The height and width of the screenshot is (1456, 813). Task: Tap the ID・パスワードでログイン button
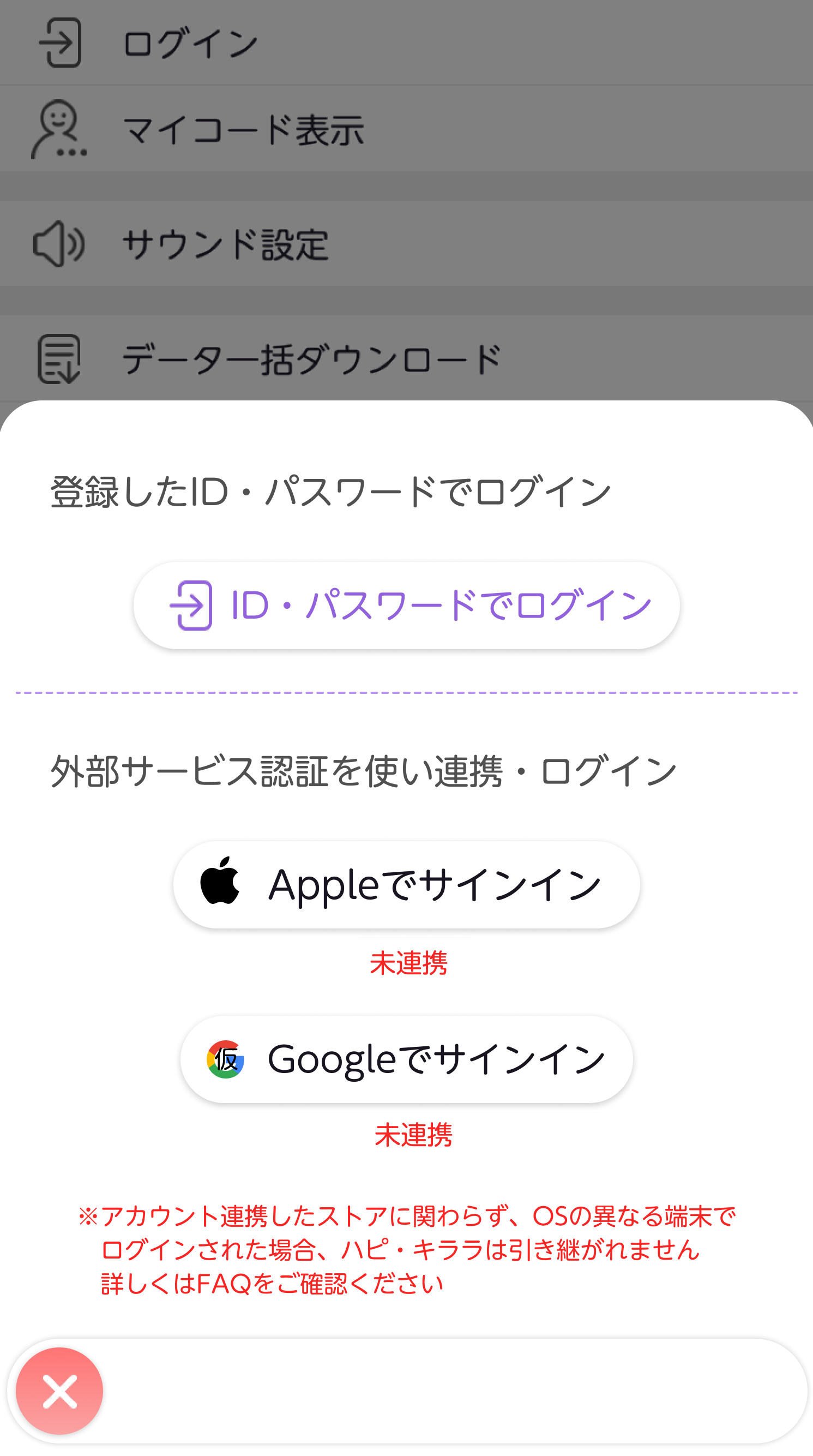(x=406, y=606)
